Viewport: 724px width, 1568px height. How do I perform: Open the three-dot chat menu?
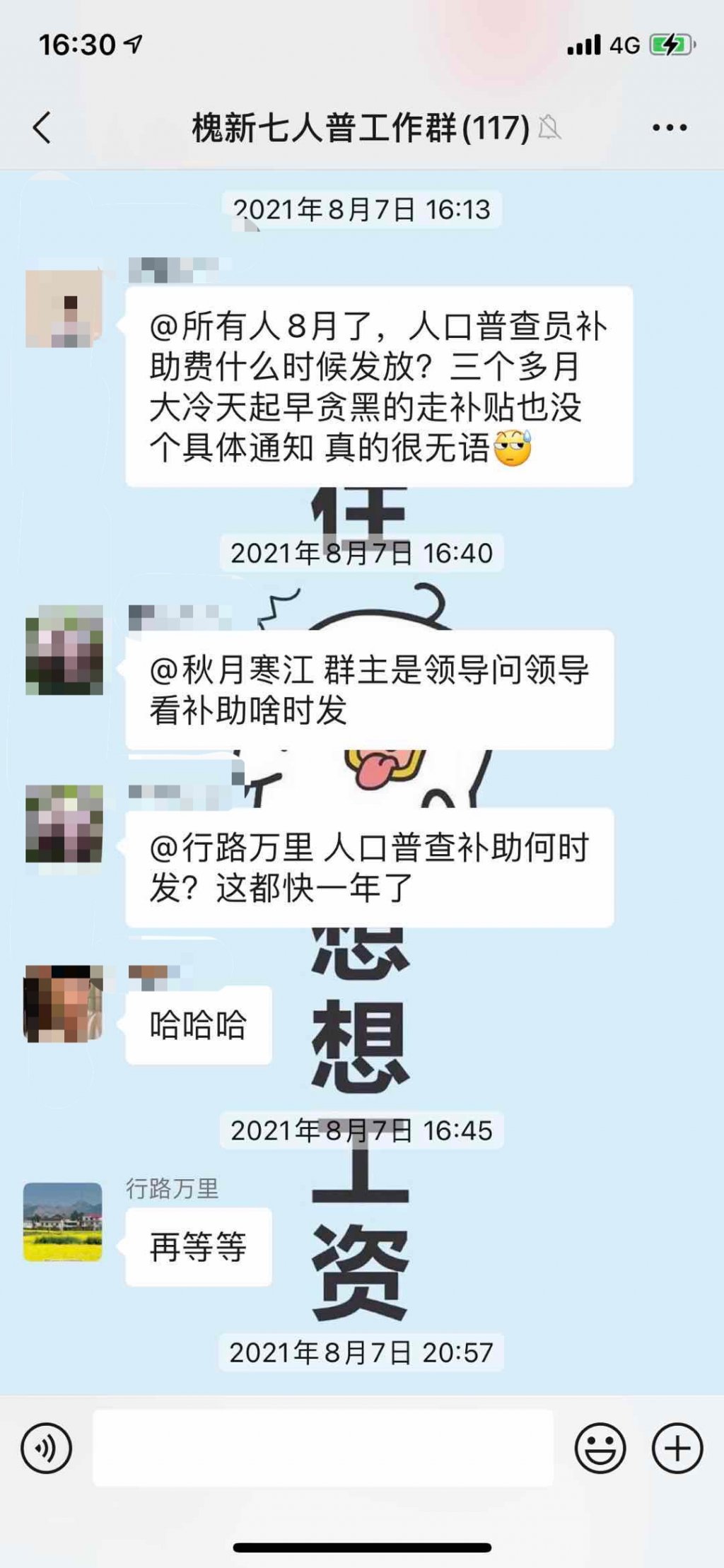669,128
